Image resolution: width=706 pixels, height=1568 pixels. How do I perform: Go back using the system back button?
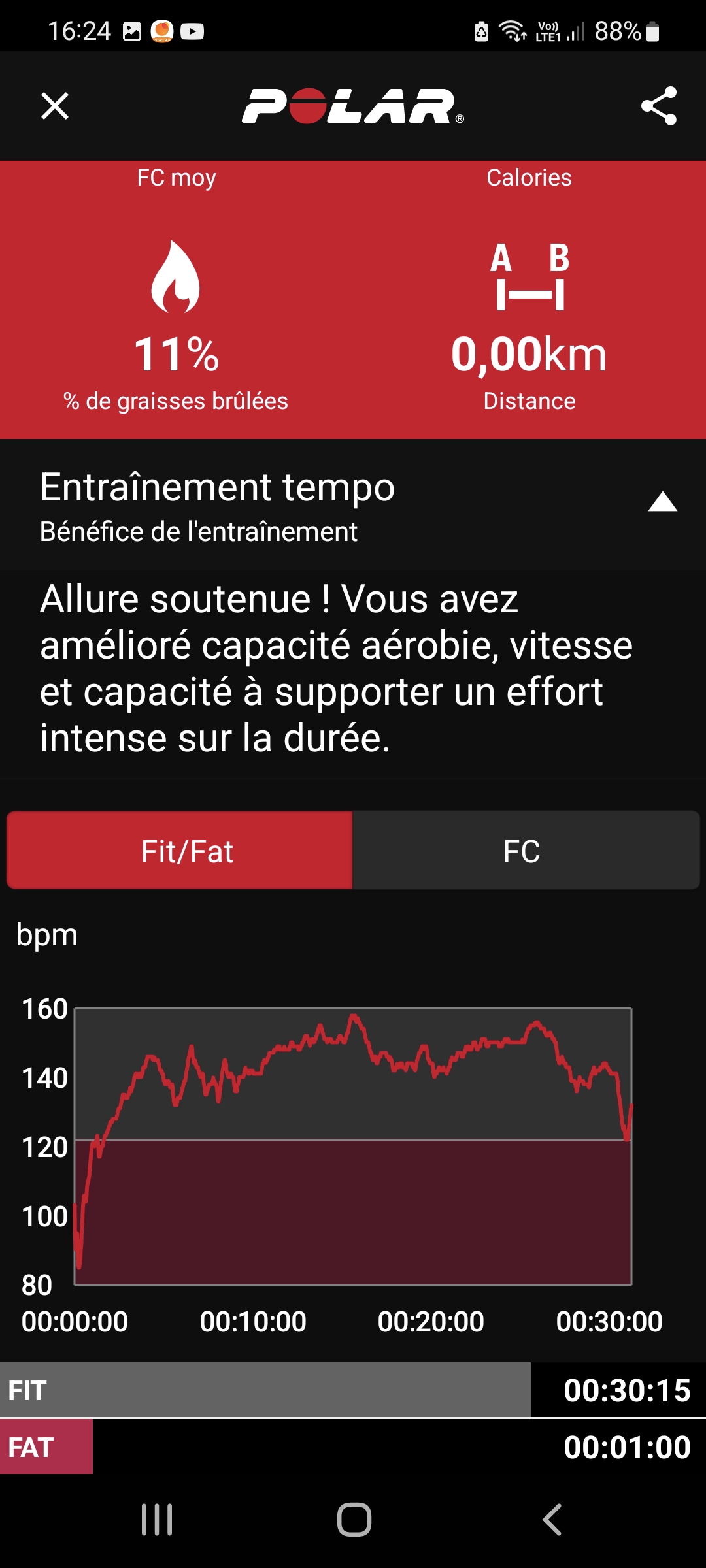coord(552,1519)
